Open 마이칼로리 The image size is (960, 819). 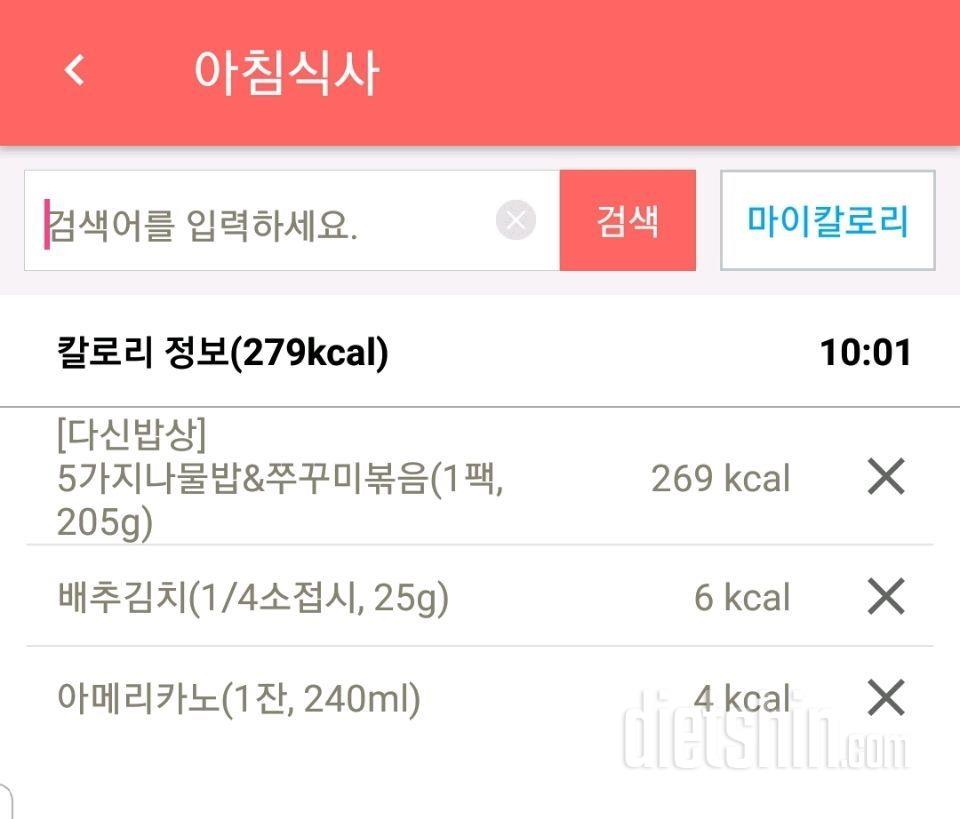click(827, 220)
